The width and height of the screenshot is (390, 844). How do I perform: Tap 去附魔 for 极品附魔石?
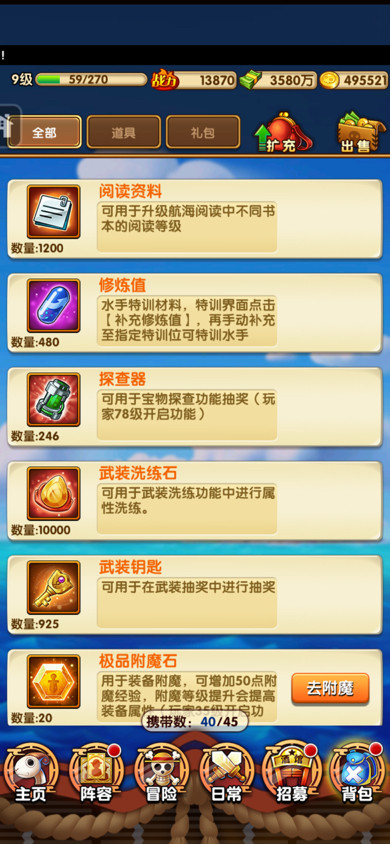tap(330, 688)
